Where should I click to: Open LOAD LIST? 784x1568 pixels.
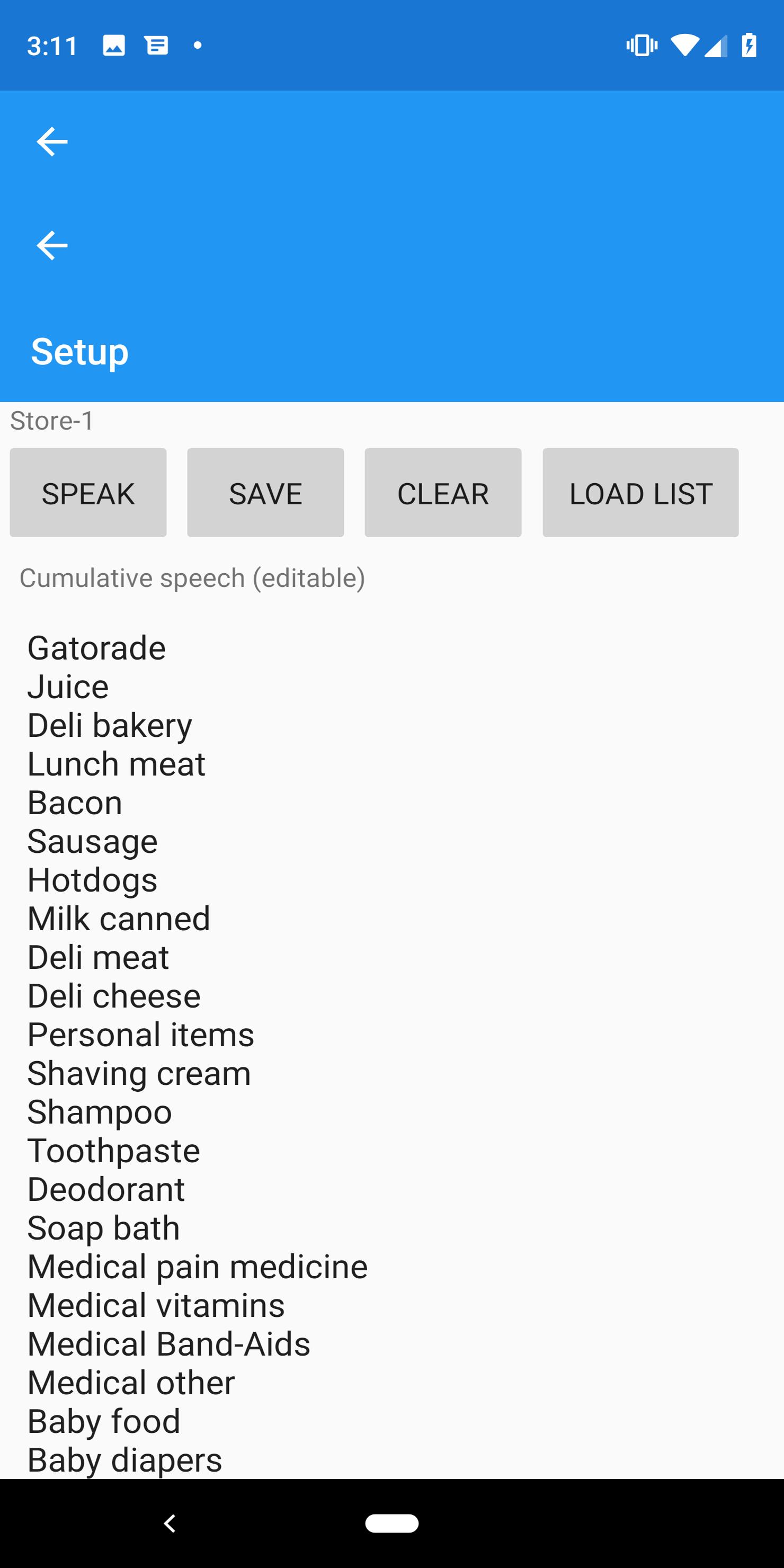640,493
